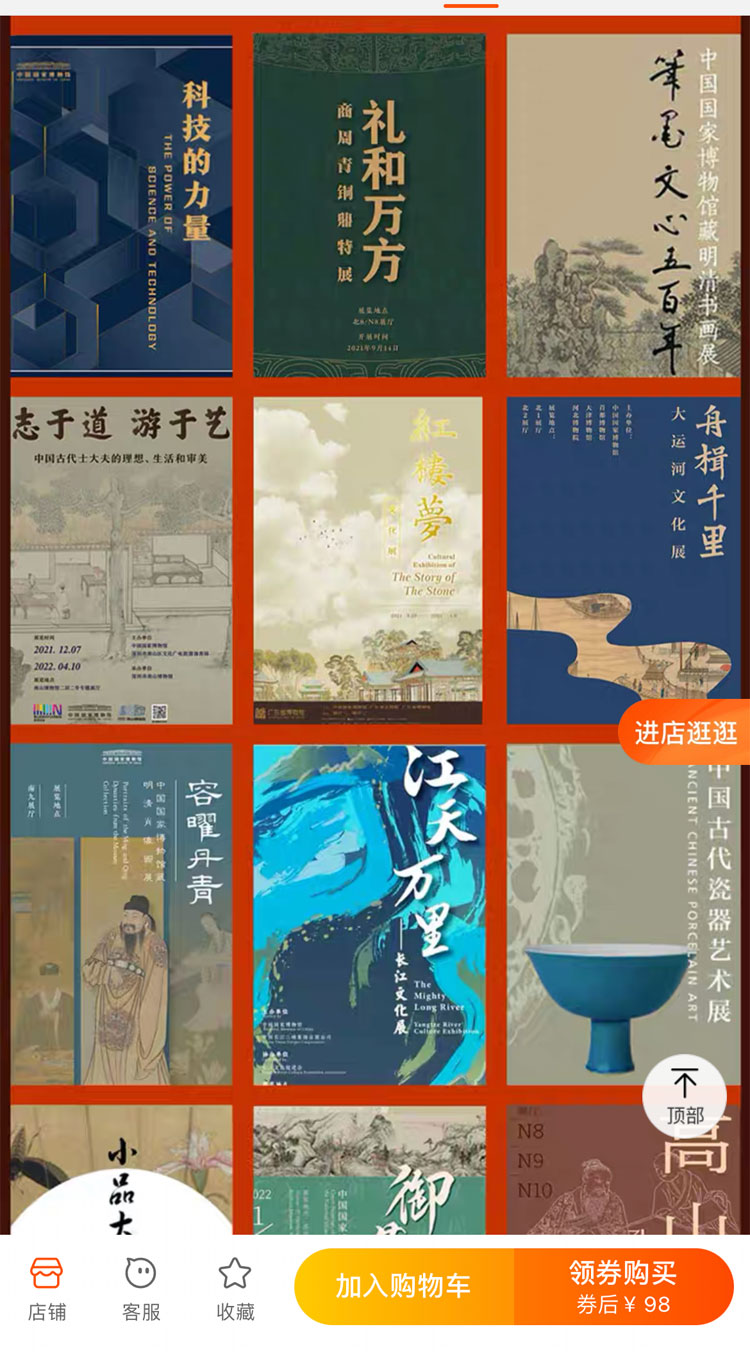Screen dimensions: 750x1356
Task: Tap 加入购物车 to add to cart
Action: pyautogui.click(x=404, y=1286)
